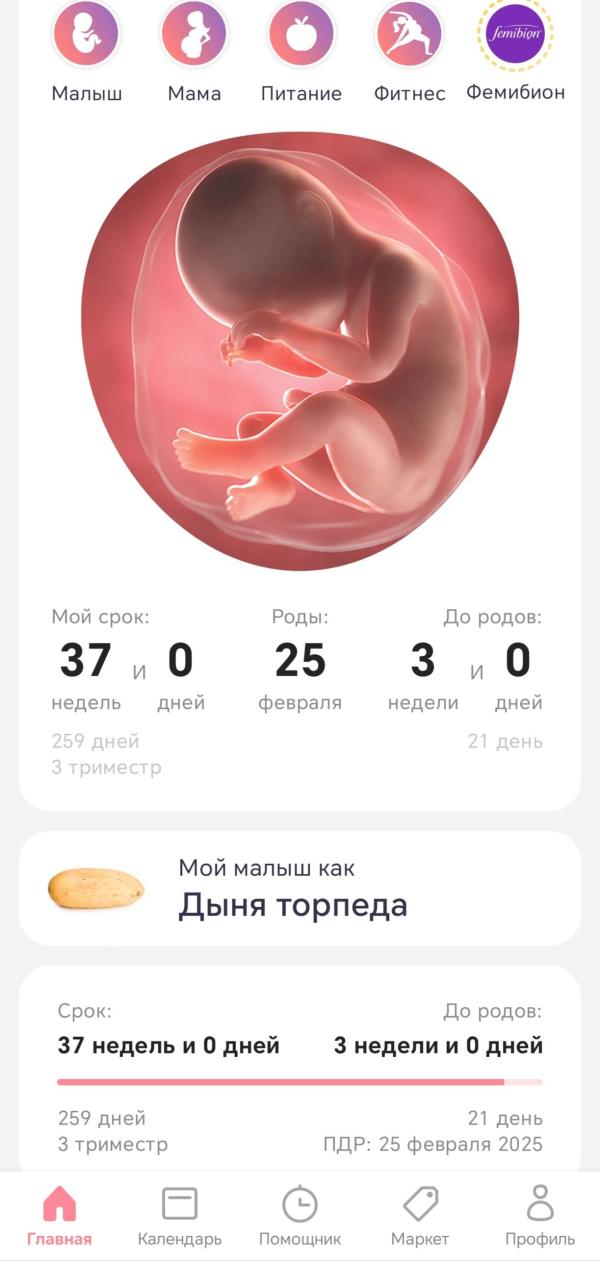Switch to the Главная tab
Viewport: 600px width, 1261px height.
pyautogui.click(x=59, y=1214)
